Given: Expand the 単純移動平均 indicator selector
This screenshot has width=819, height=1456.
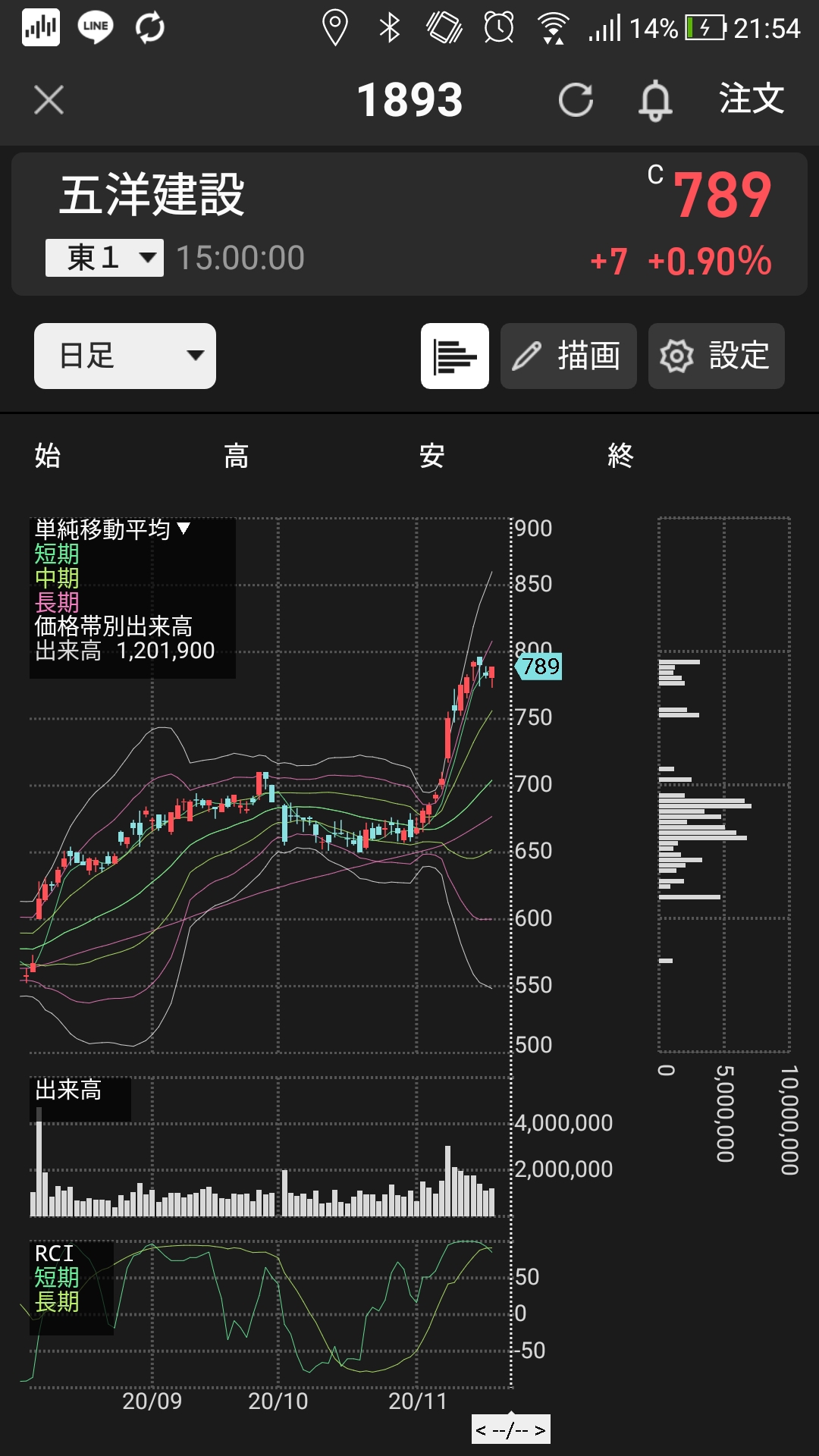Looking at the screenshot, I should pyautogui.click(x=112, y=529).
